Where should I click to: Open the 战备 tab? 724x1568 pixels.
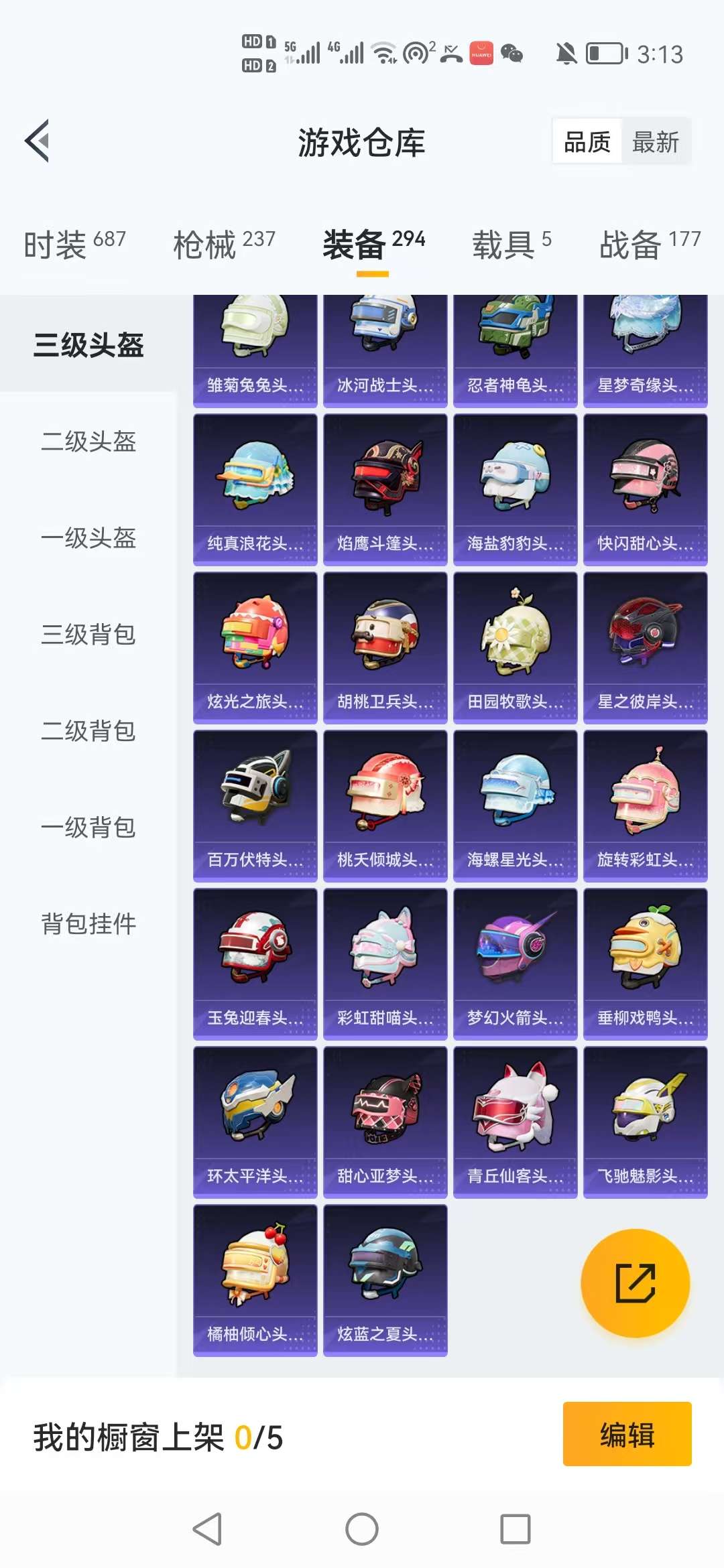(x=649, y=244)
